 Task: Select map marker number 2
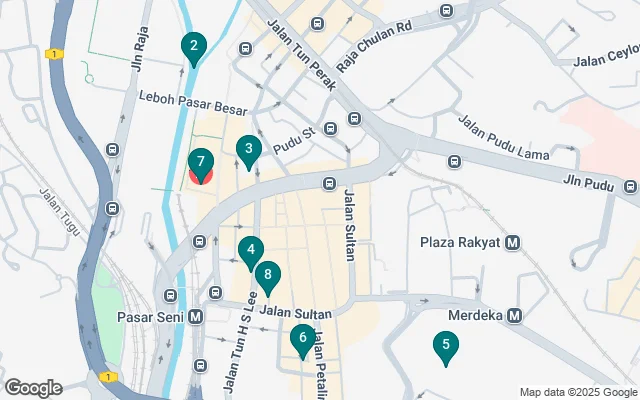pyautogui.click(x=193, y=46)
